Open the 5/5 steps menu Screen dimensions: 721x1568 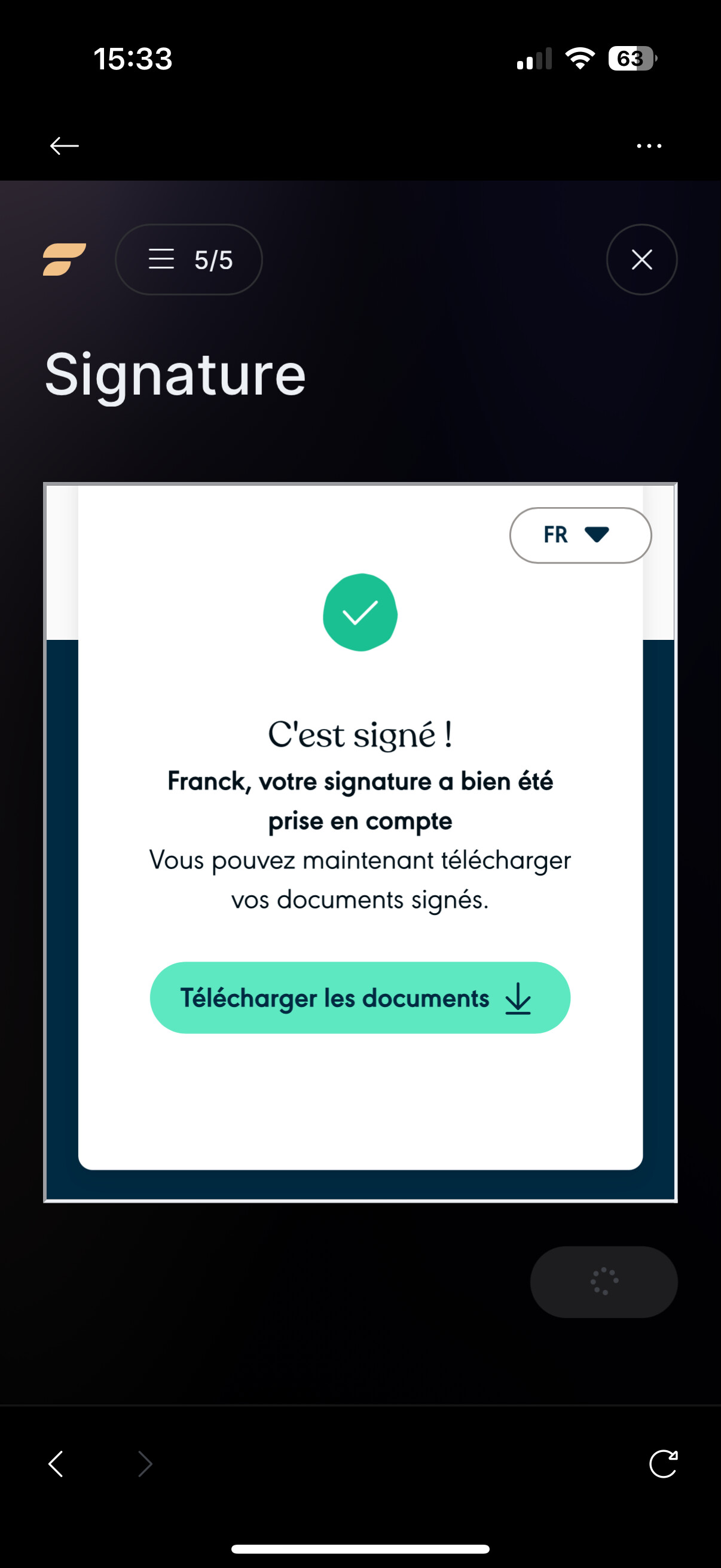(x=188, y=260)
